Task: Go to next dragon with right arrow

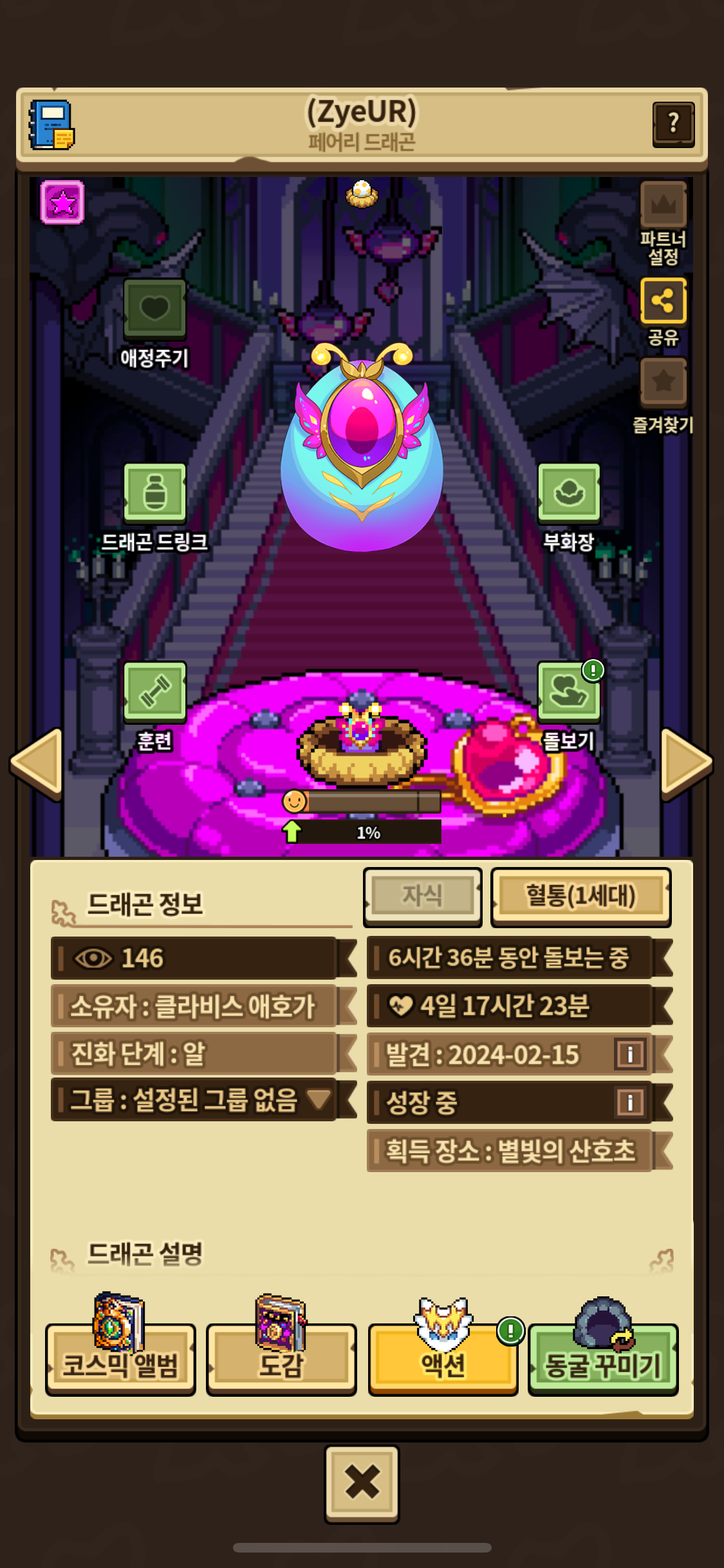Action: 687,763
